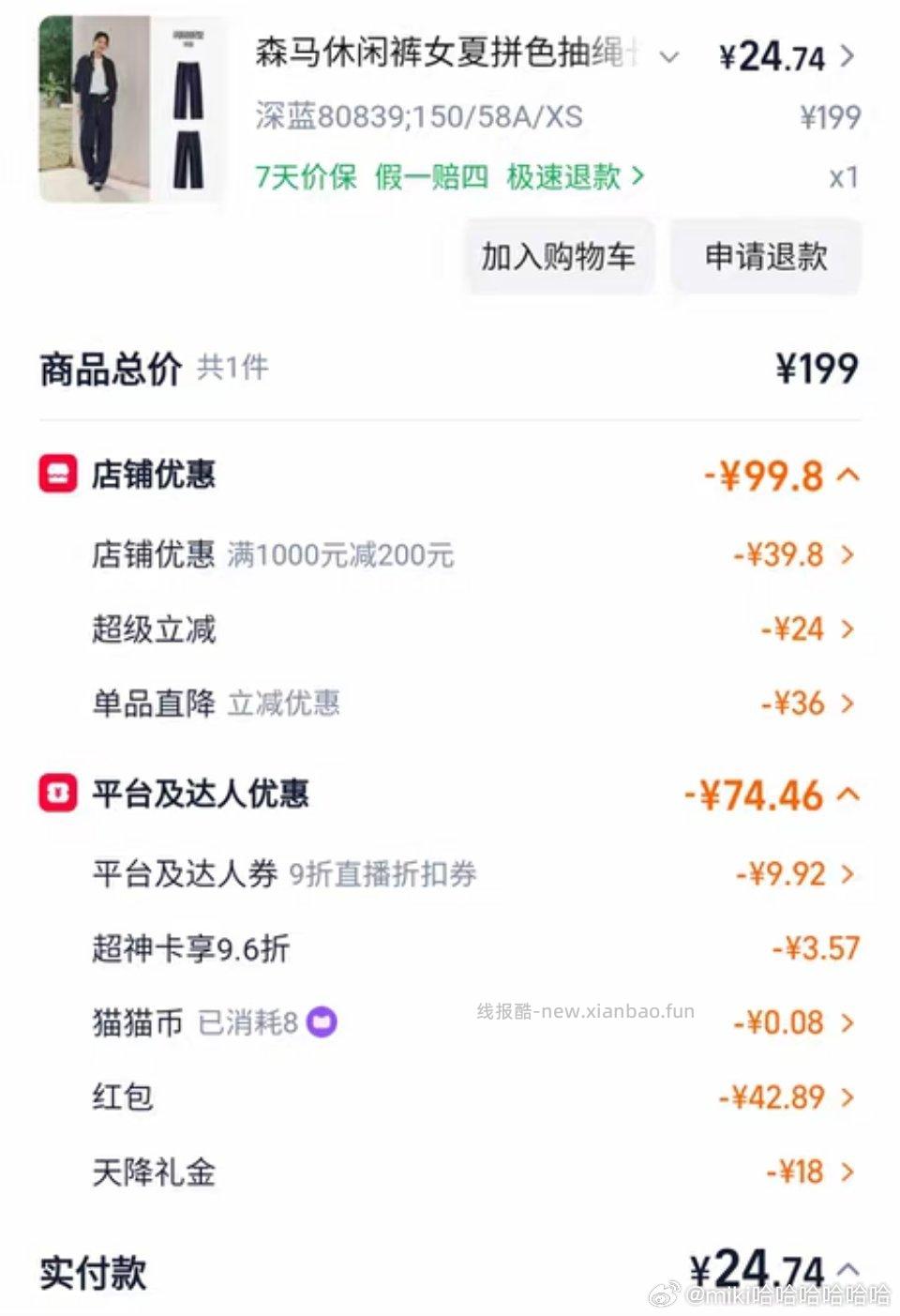This screenshot has height=1316, width=900.
Task: Open 满1000元减200元 store discount details
Action: pos(847,554)
